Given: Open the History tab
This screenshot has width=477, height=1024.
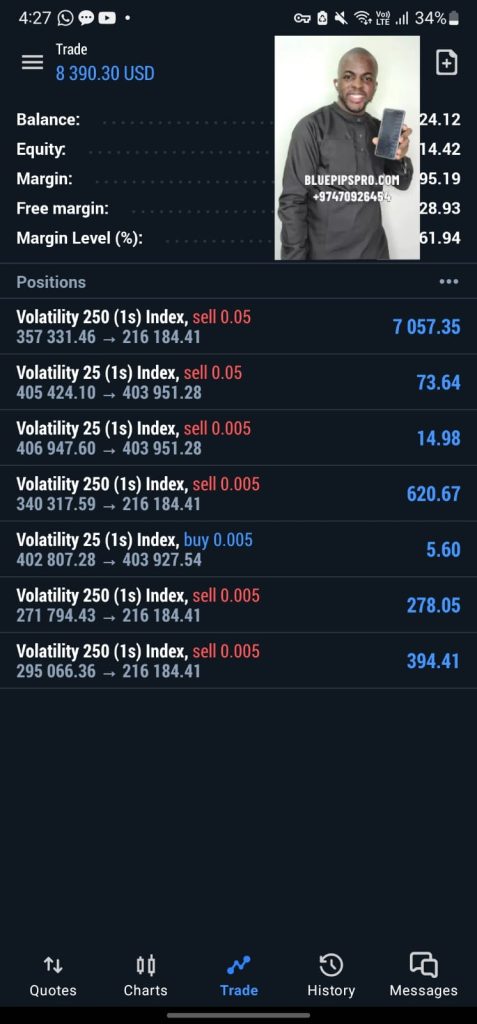Looking at the screenshot, I should (331, 976).
